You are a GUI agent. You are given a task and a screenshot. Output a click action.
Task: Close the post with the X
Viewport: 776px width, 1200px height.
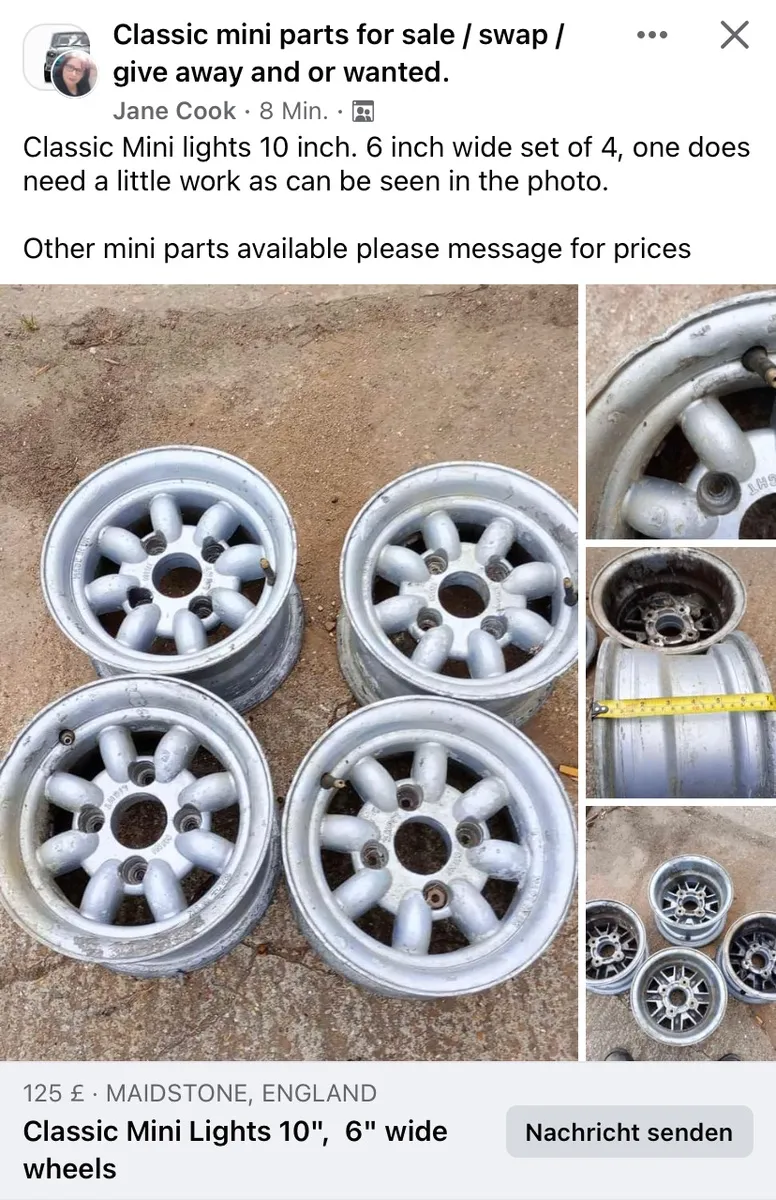734,35
